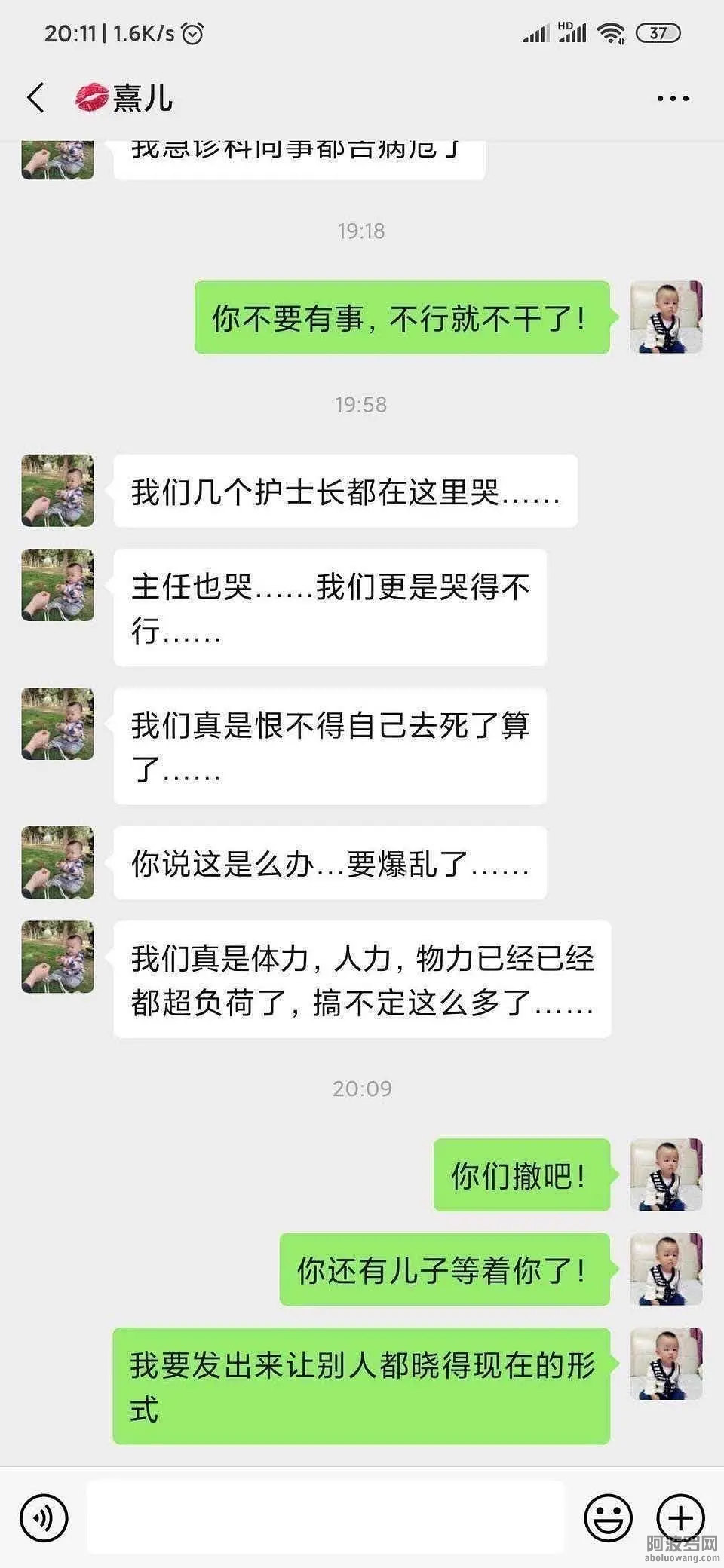Go back from the chat with 熹儿
724x1568 pixels.
click(35, 98)
